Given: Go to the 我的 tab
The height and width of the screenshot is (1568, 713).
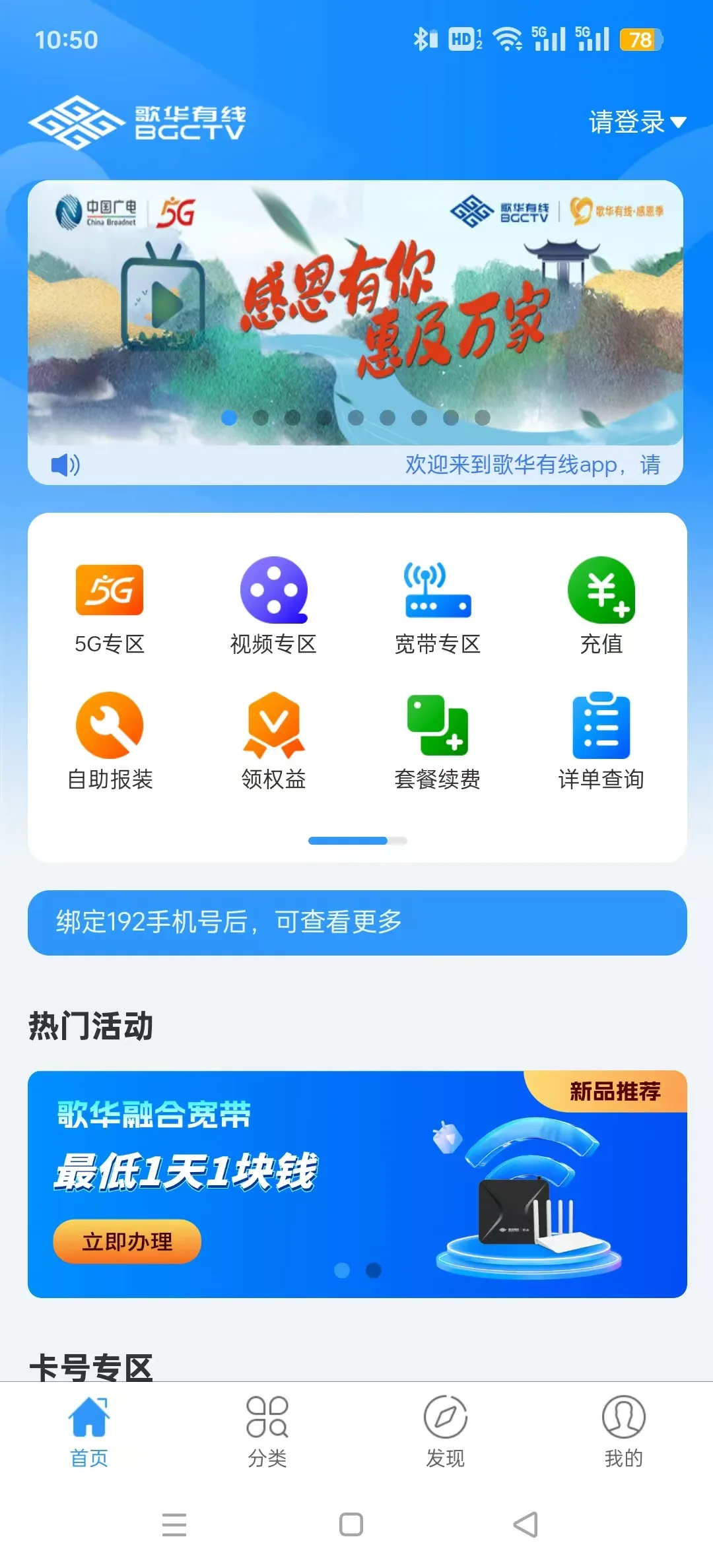Looking at the screenshot, I should 623,1430.
